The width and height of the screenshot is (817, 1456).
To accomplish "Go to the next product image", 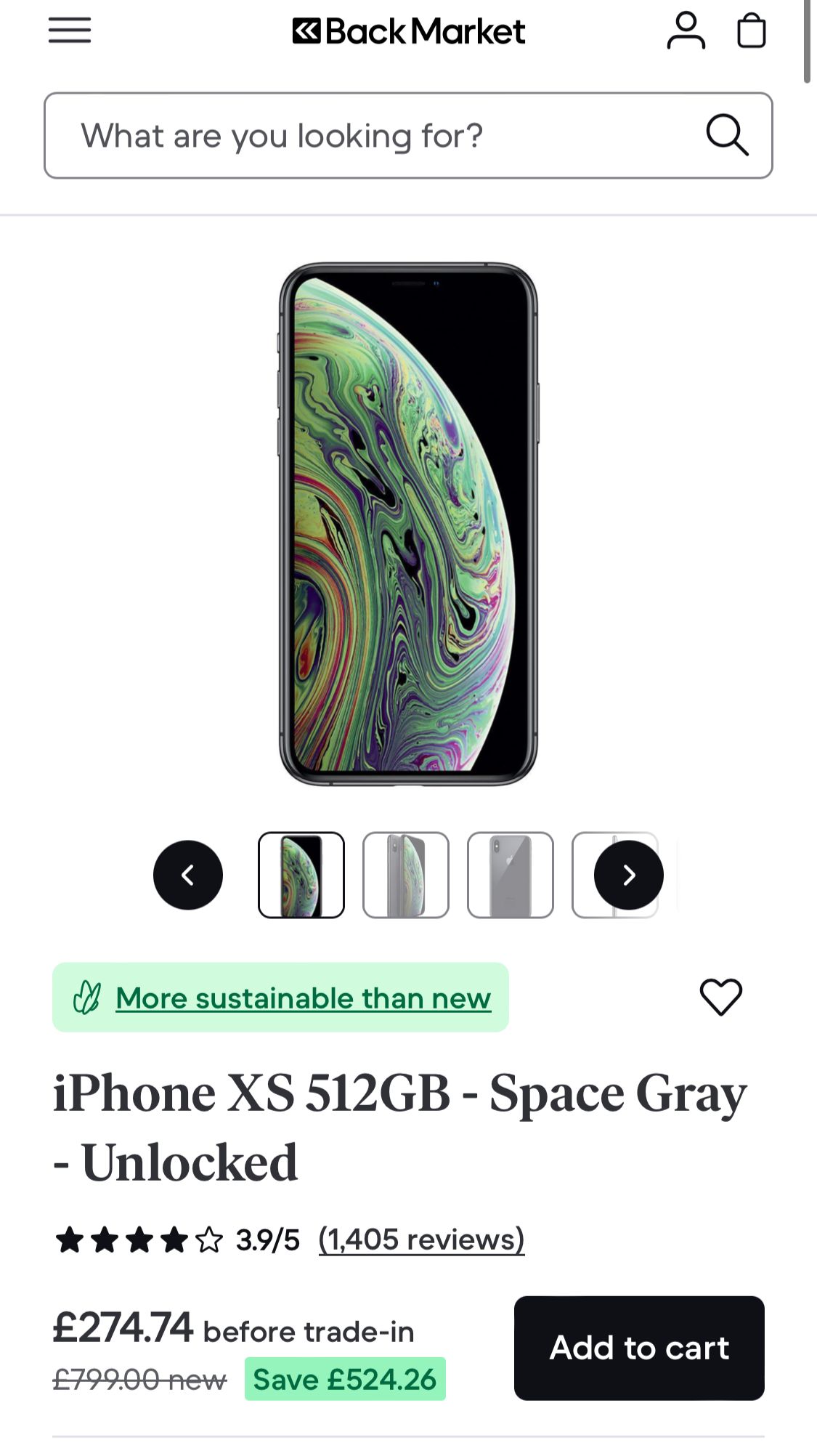I will tap(629, 875).
